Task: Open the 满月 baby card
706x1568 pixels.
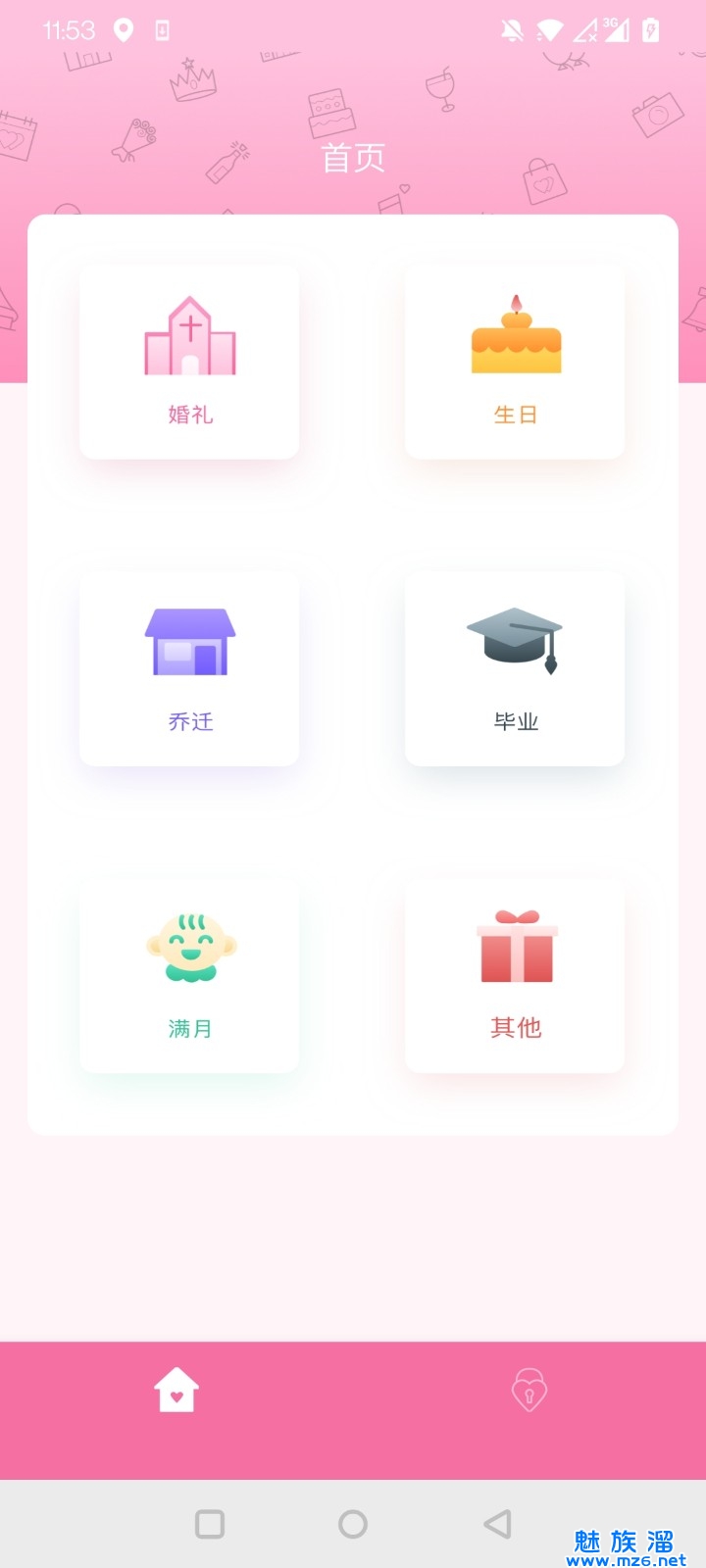Action: click(189, 974)
